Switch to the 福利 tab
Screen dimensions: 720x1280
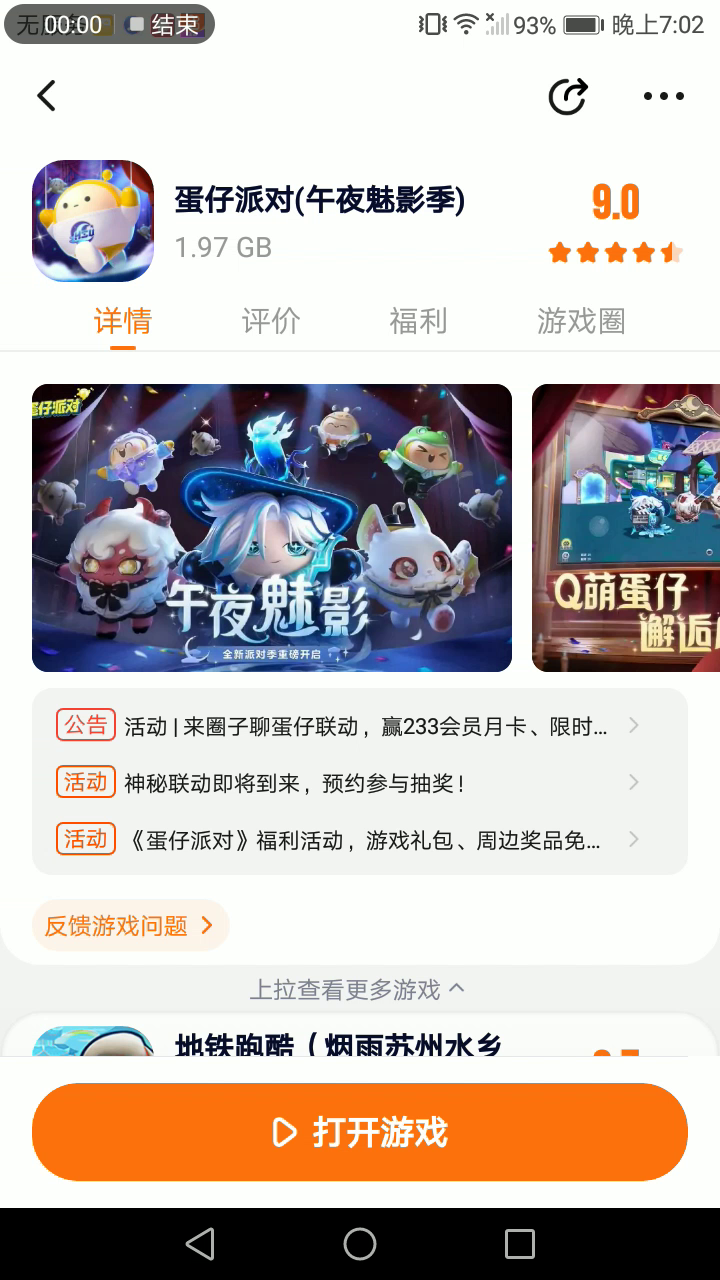point(418,321)
